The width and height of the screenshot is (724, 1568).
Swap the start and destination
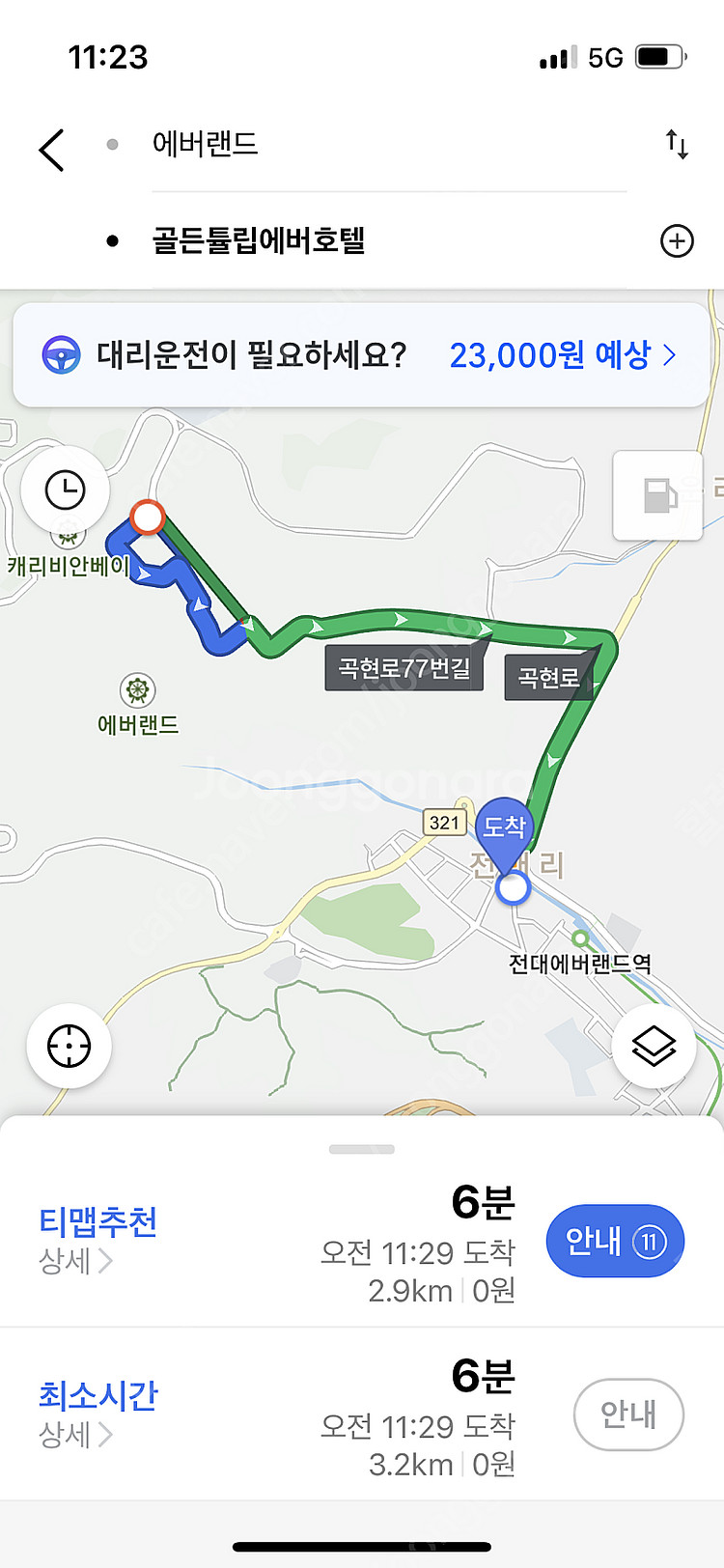677,146
